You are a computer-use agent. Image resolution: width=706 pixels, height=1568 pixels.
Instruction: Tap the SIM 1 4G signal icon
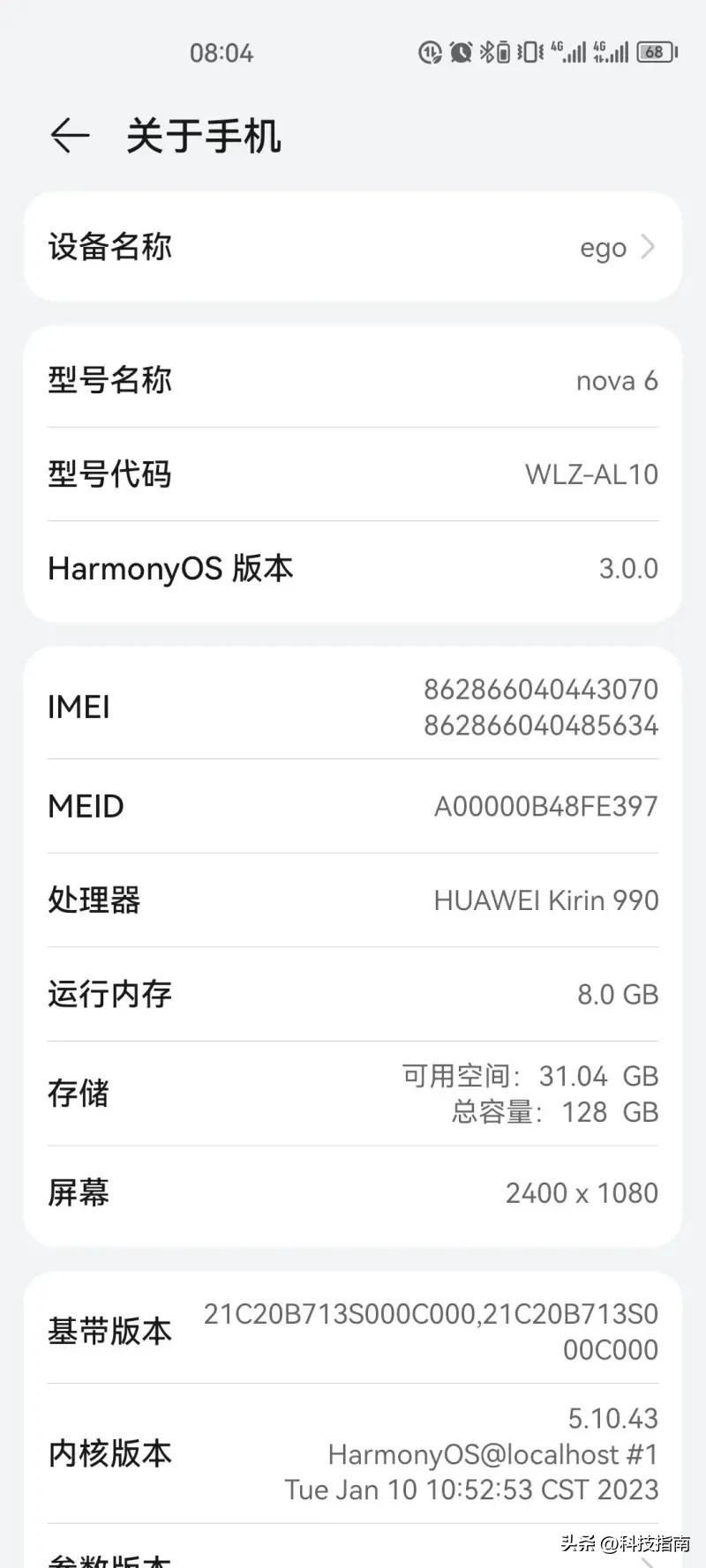(569, 53)
